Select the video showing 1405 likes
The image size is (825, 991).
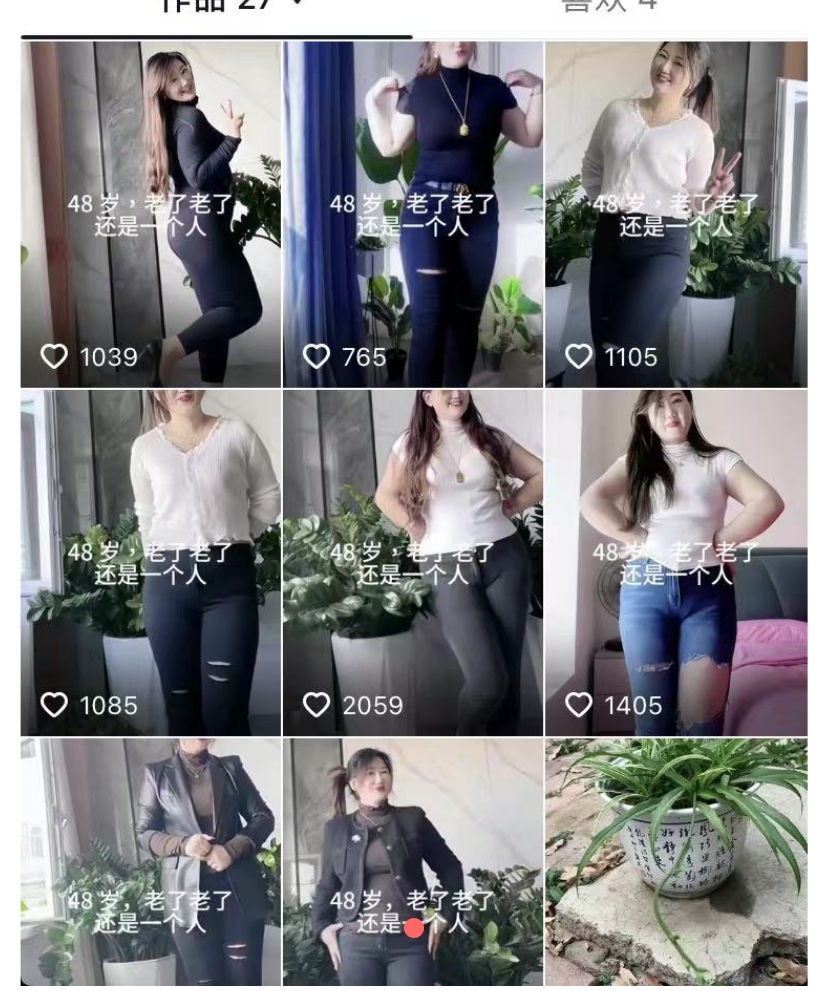tap(676, 562)
